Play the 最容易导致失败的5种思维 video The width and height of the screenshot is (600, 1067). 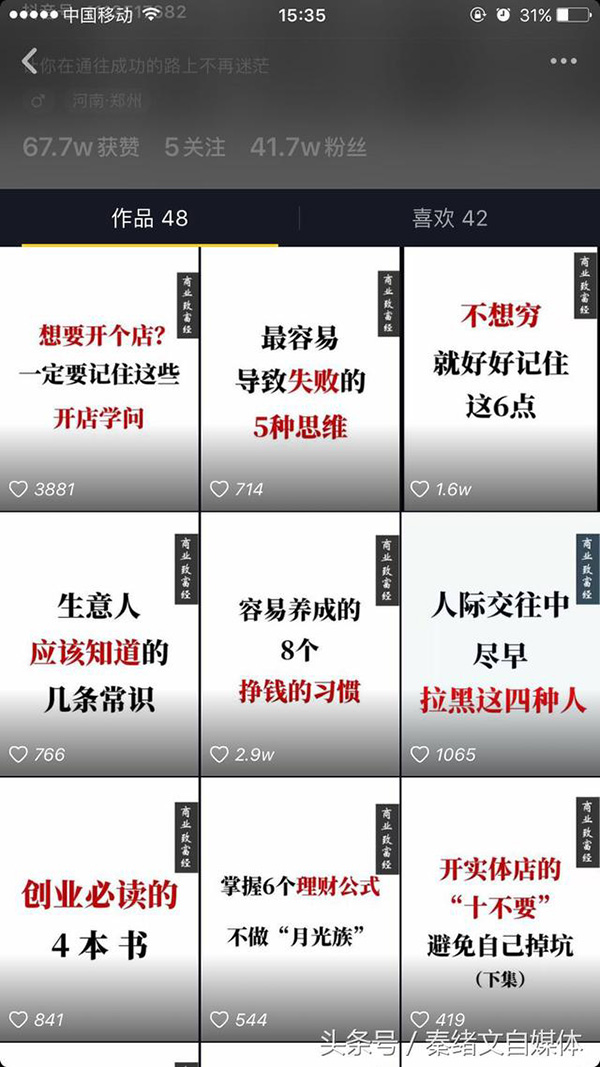[300, 378]
